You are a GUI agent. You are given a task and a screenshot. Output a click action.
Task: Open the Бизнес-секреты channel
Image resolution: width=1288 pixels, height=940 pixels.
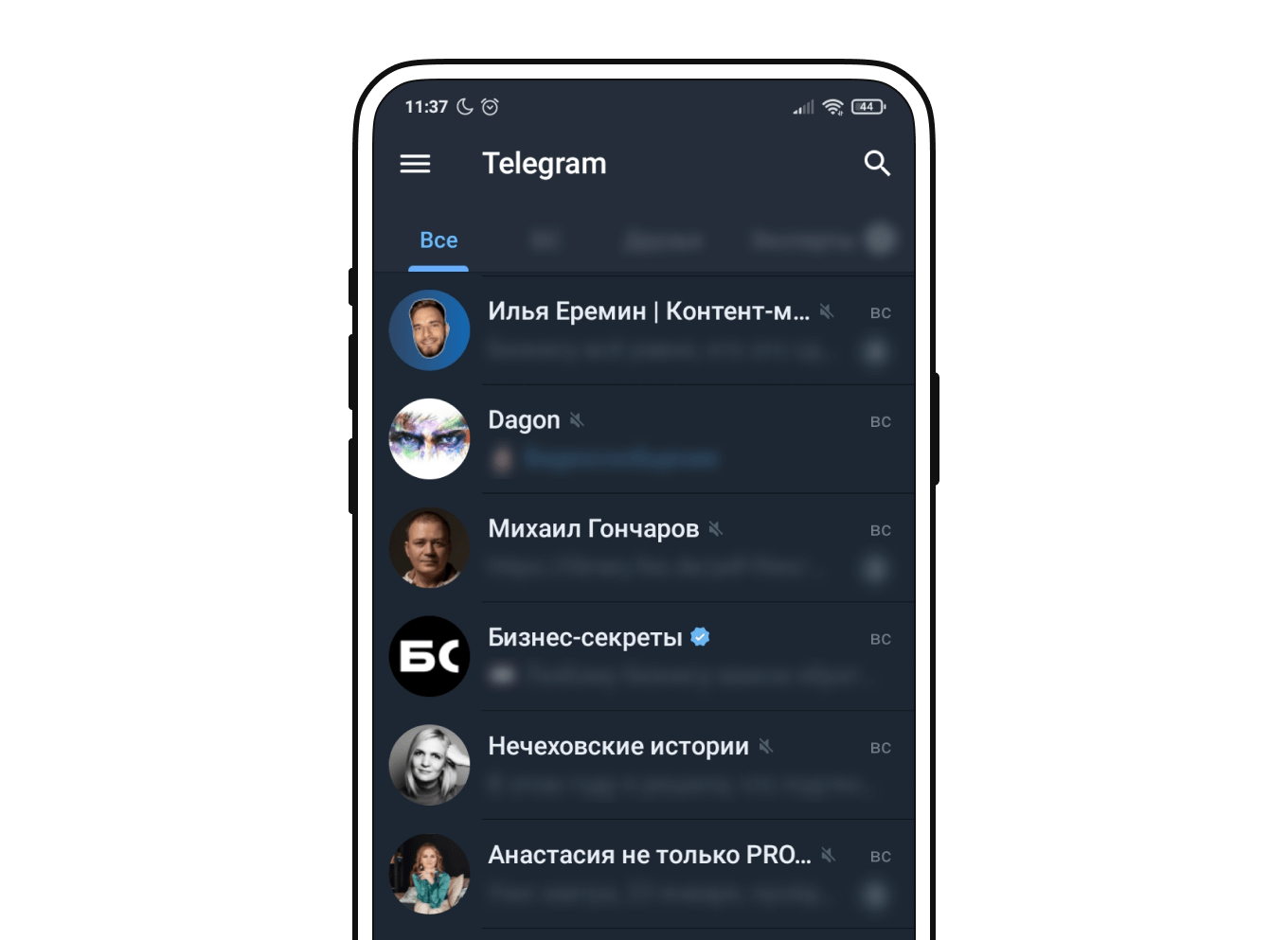(648, 656)
